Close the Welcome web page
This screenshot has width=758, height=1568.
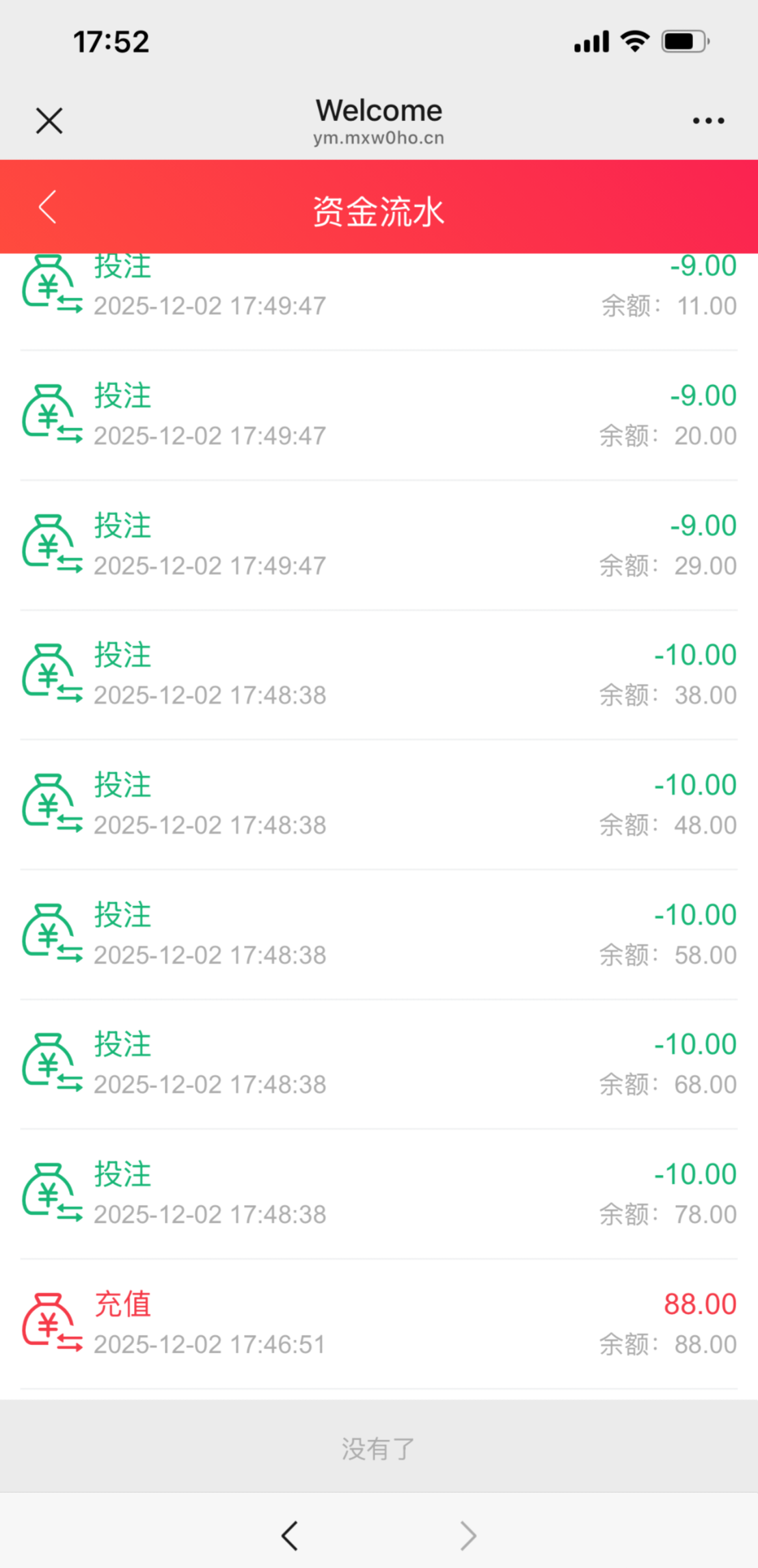pyautogui.click(x=49, y=121)
